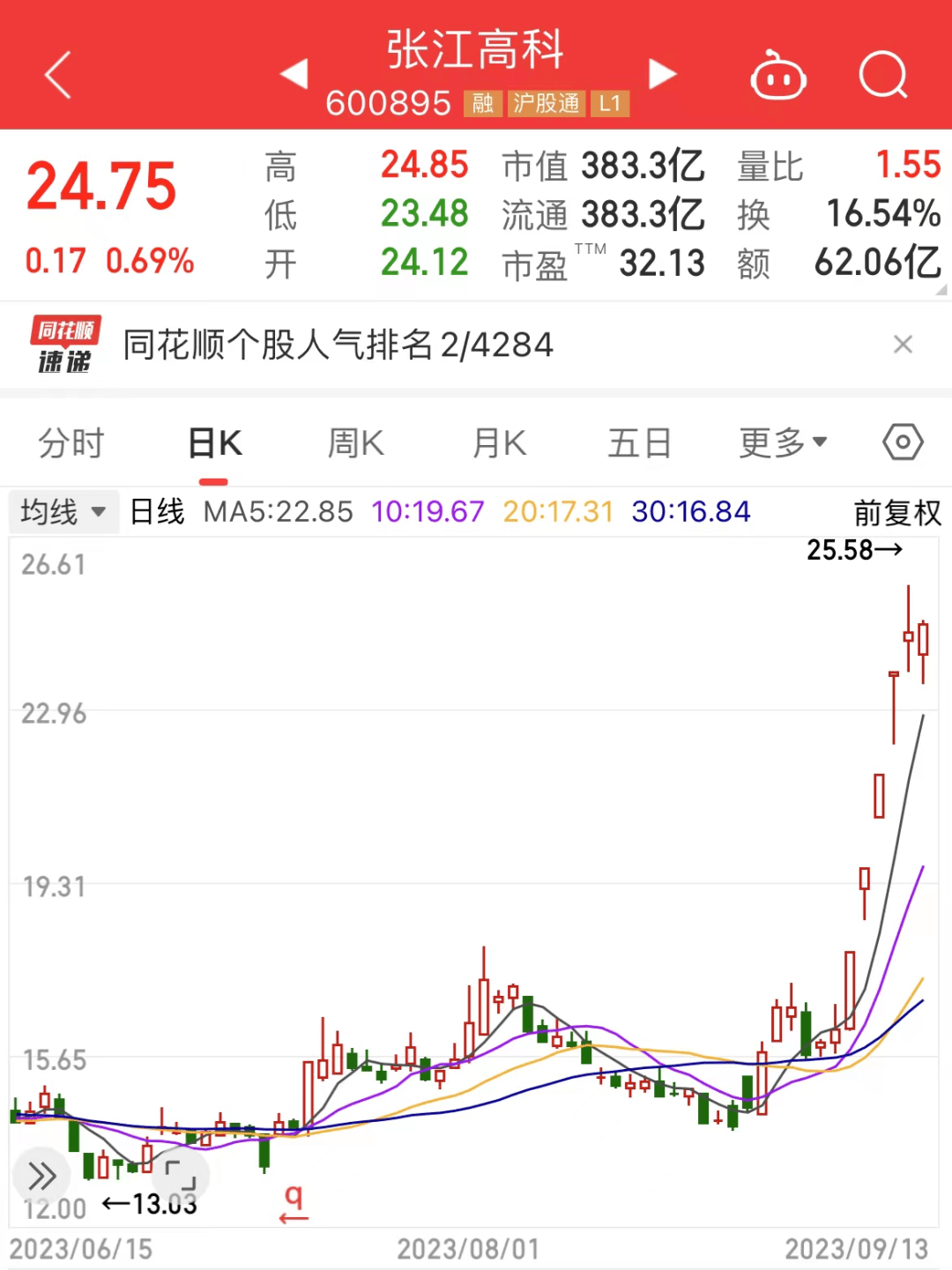952x1270 pixels.
Task: Open chart settings hexagon icon
Action: [x=903, y=442]
